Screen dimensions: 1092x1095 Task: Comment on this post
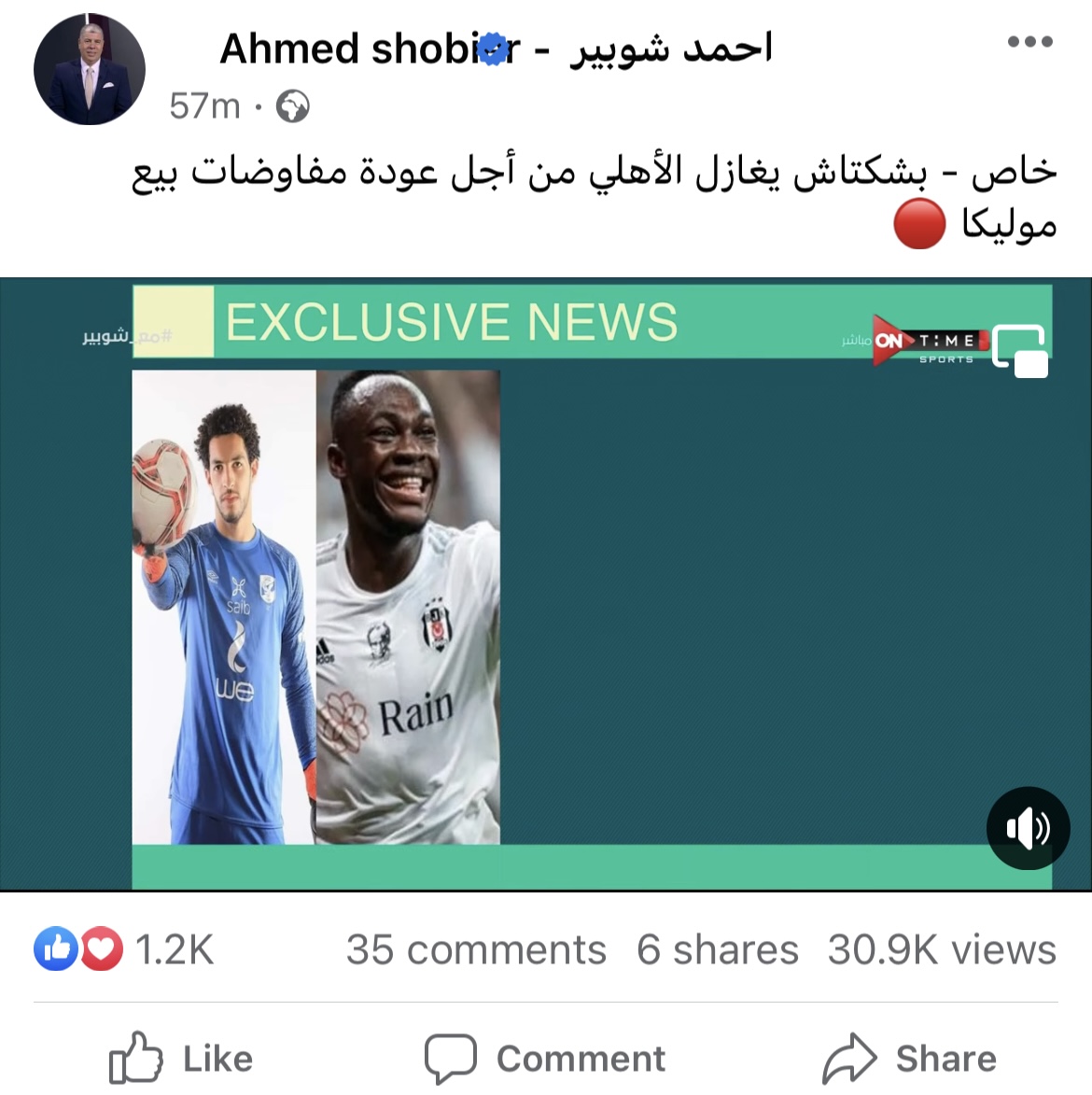tap(545, 1058)
